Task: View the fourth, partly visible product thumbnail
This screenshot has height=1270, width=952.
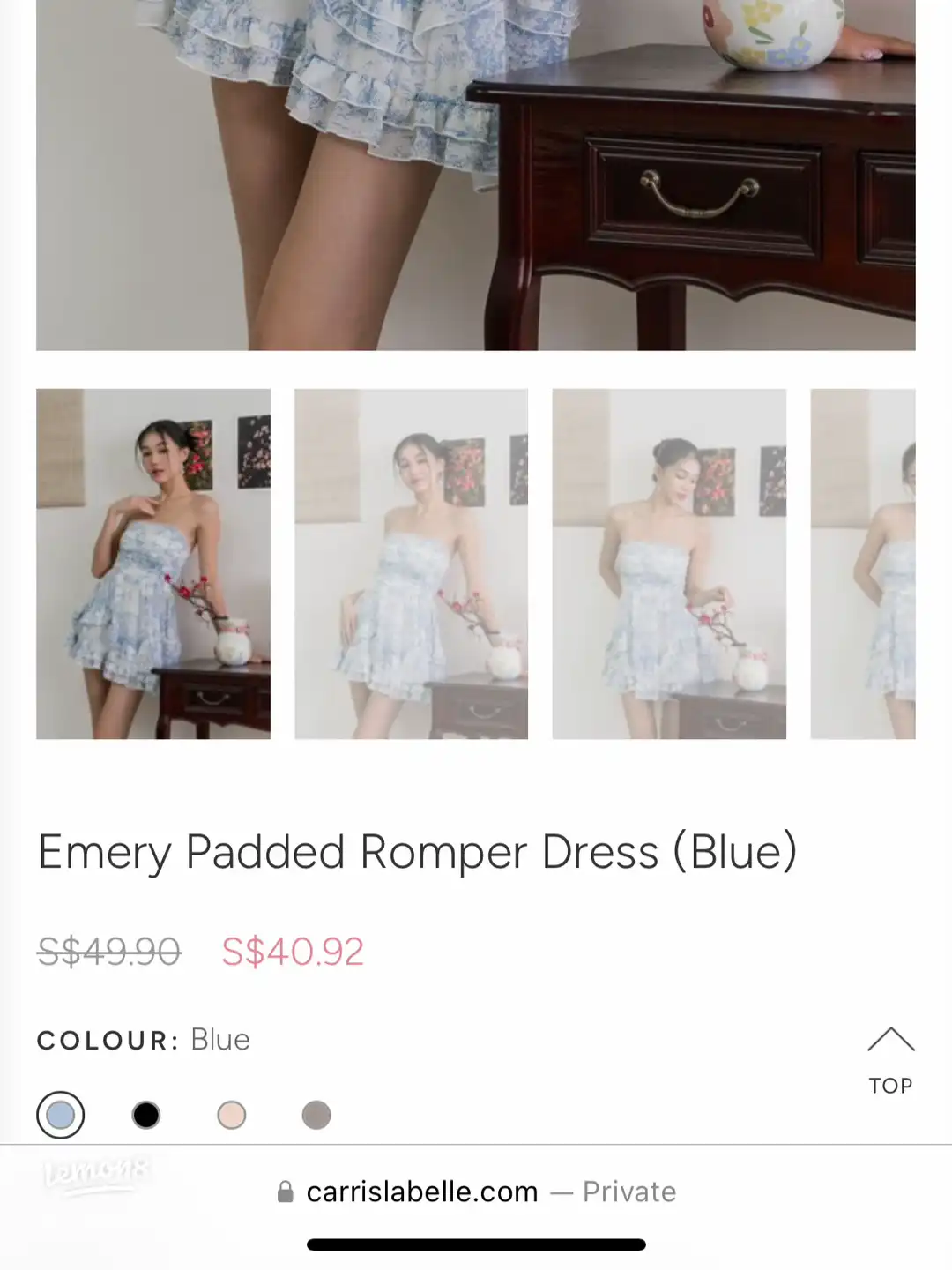Action: pos(863,564)
